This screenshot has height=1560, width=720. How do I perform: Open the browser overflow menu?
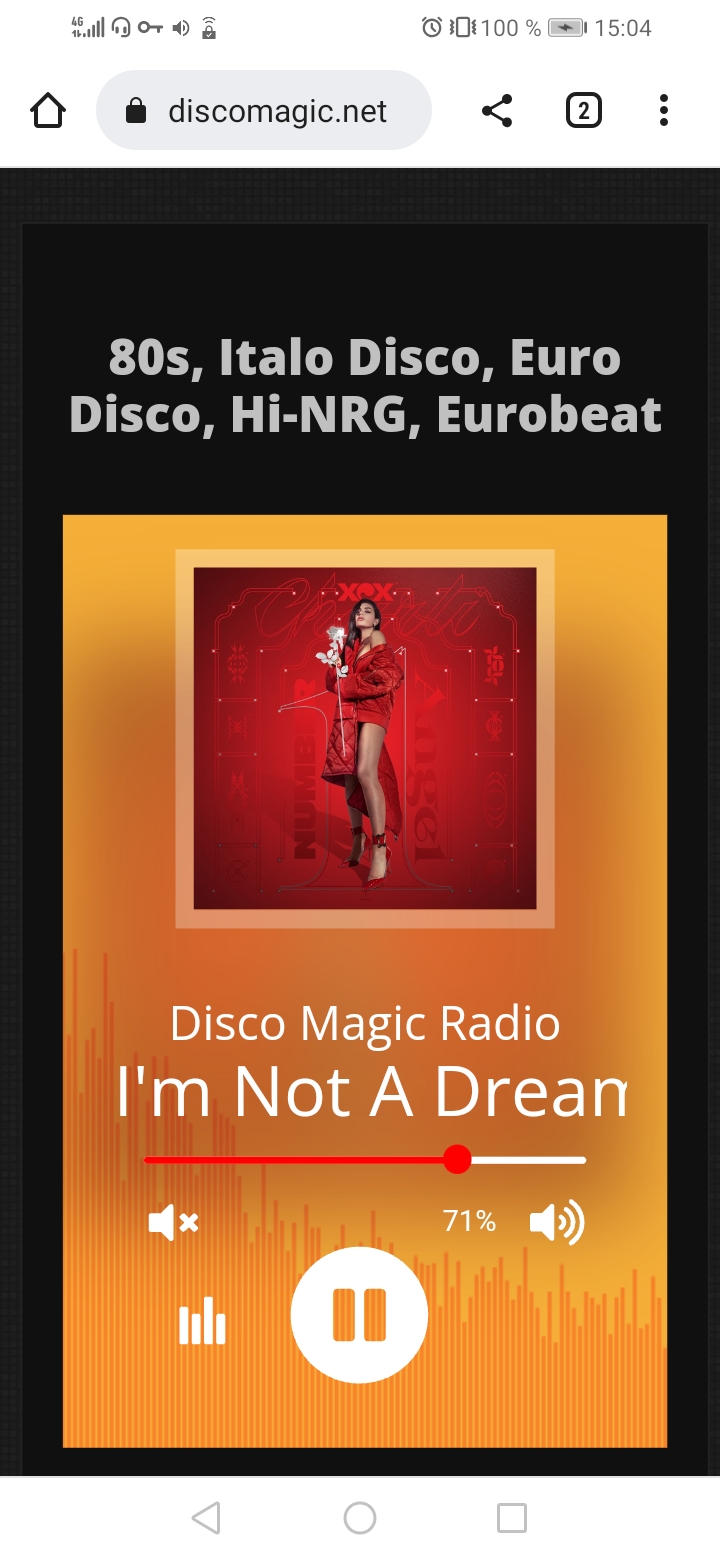pyautogui.click(x=663, y=111)
